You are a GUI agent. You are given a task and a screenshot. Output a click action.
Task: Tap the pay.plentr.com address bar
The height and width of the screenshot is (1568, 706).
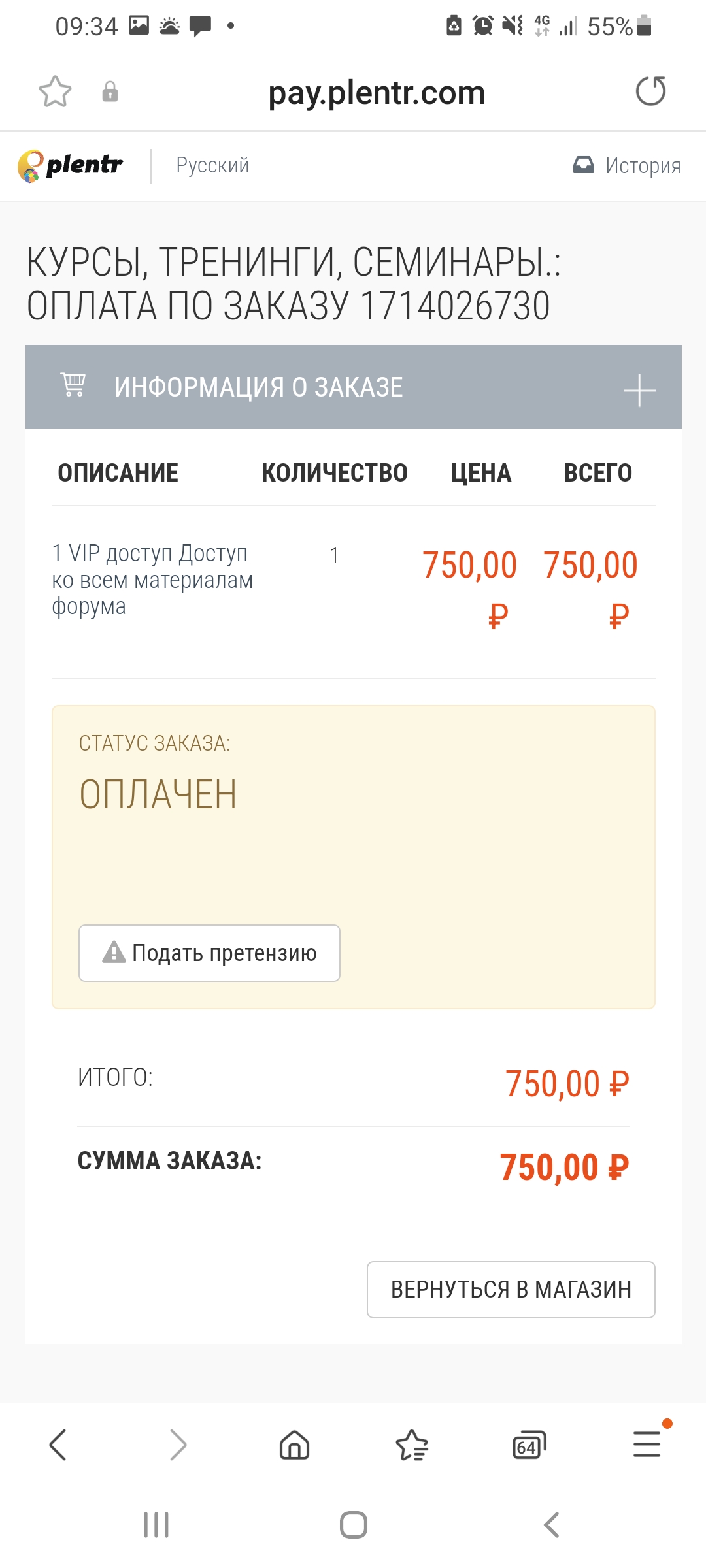[x=377, y=92]
